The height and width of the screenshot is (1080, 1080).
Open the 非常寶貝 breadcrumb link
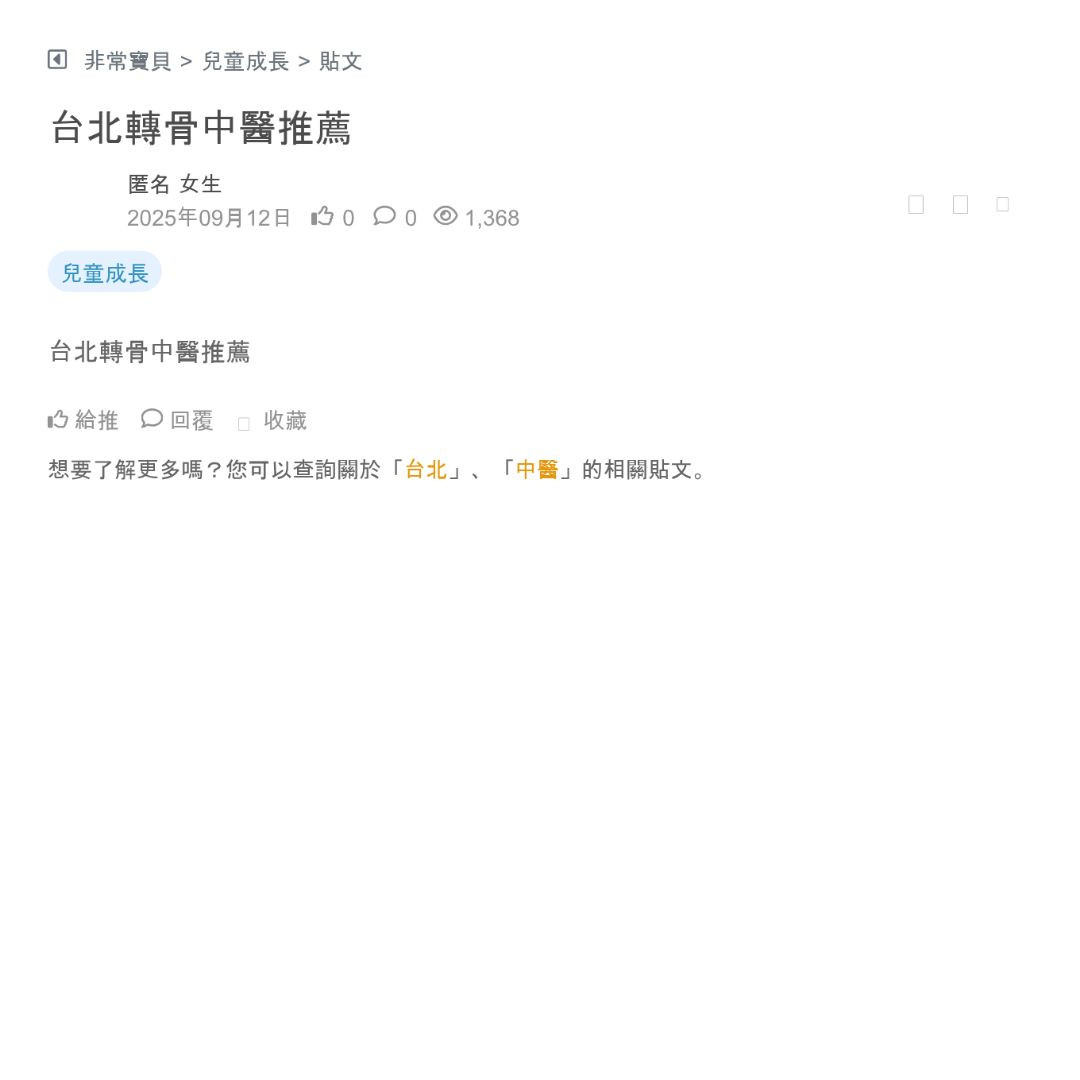tap(128, 61)
